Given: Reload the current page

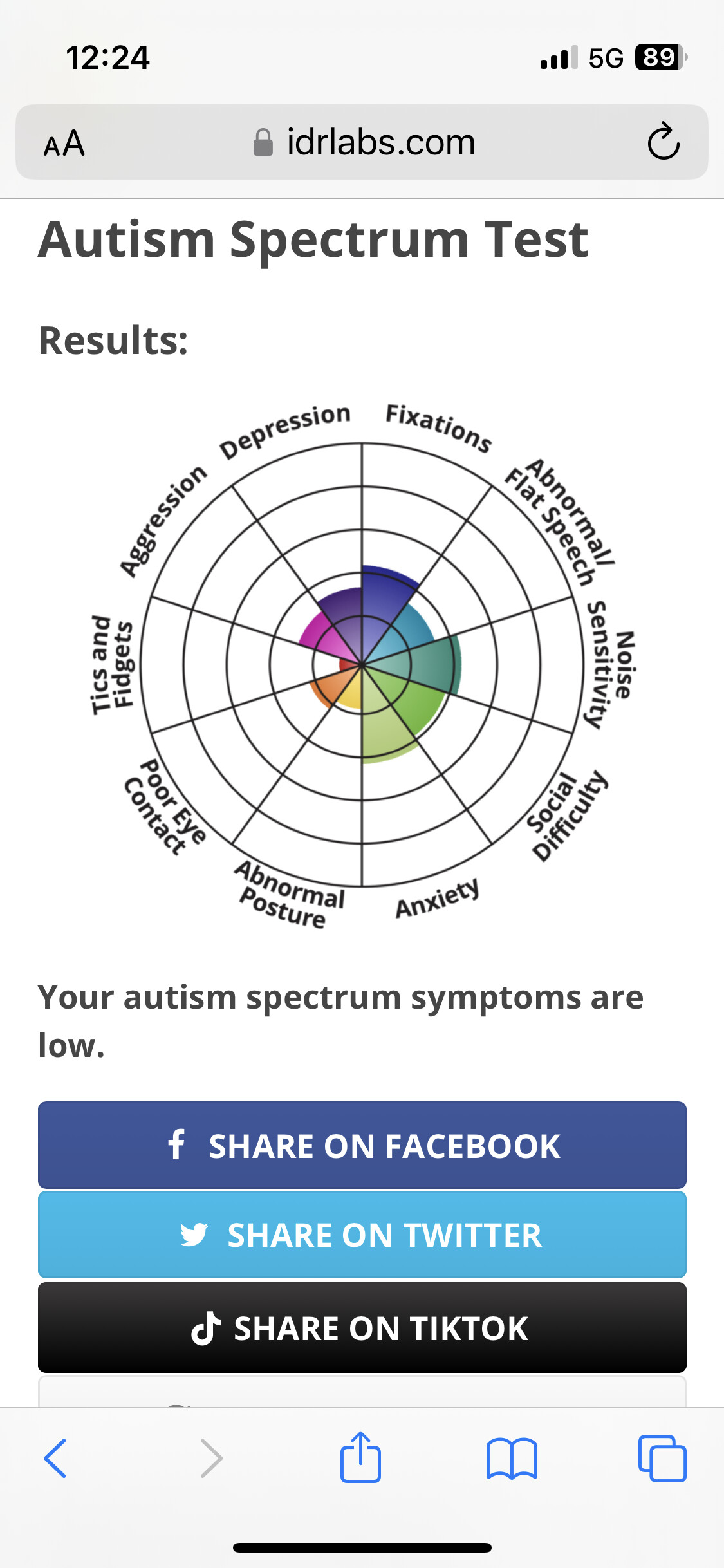Looking at the screenshot, I should click(663, 142).
